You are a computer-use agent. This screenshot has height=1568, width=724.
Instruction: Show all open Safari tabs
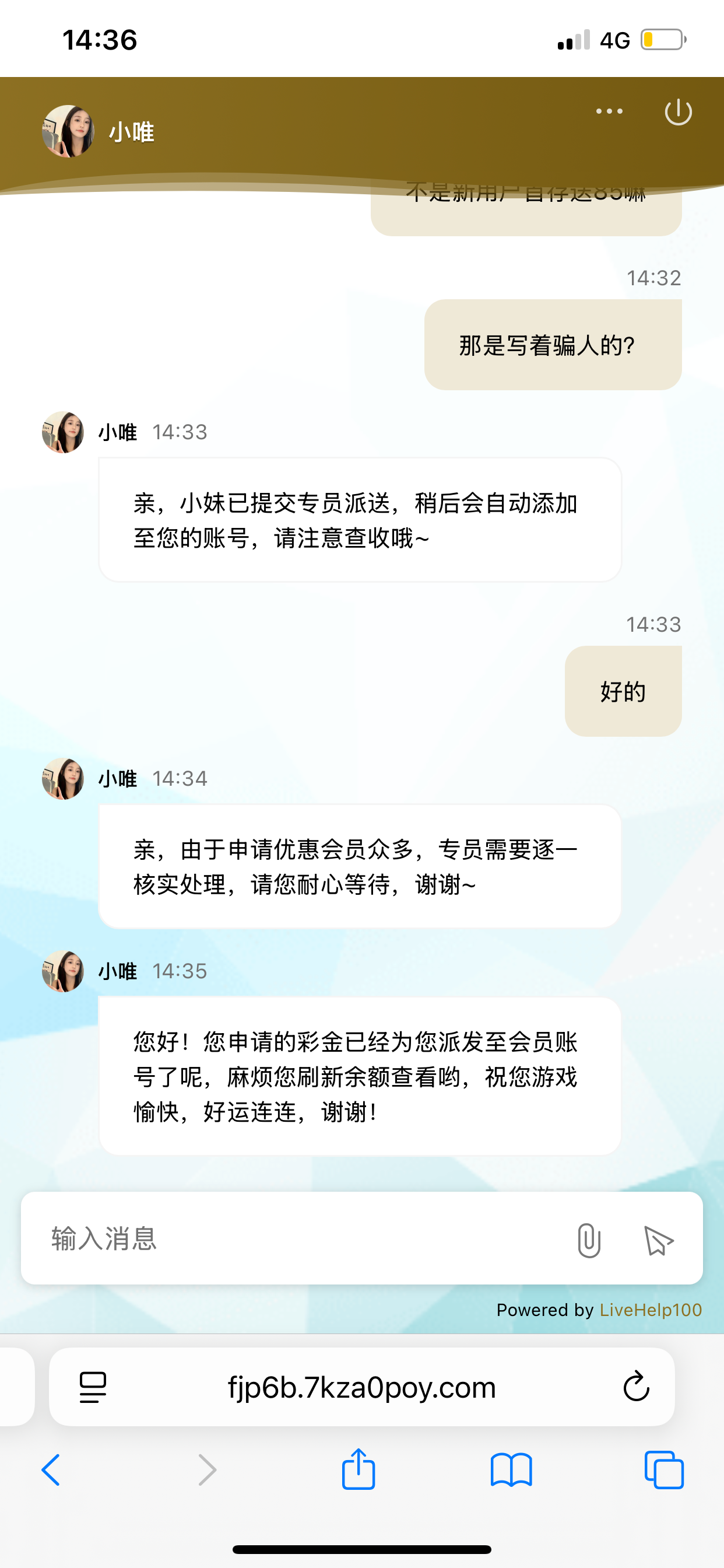tap(664, 1470)
